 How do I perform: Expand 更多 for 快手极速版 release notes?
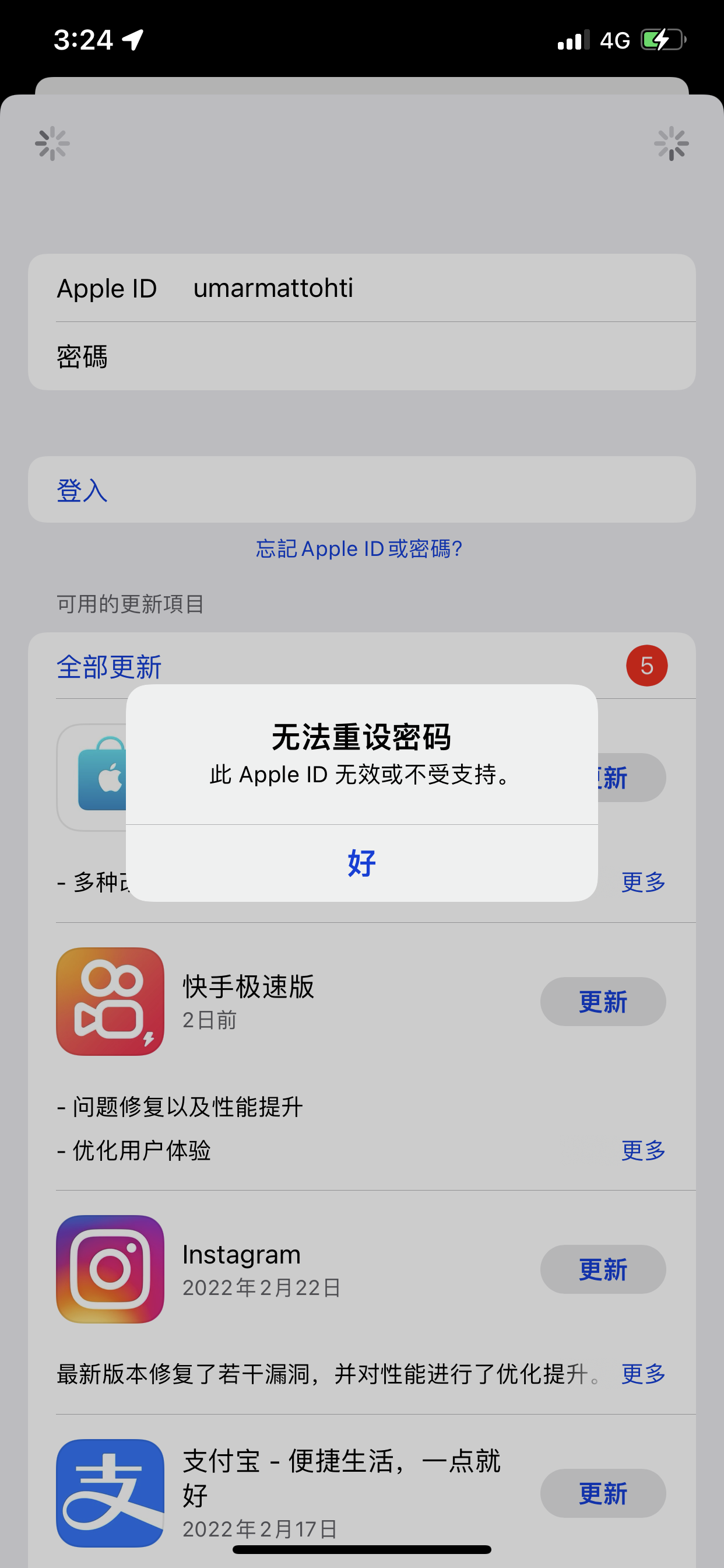click(x=642, y=1150)
